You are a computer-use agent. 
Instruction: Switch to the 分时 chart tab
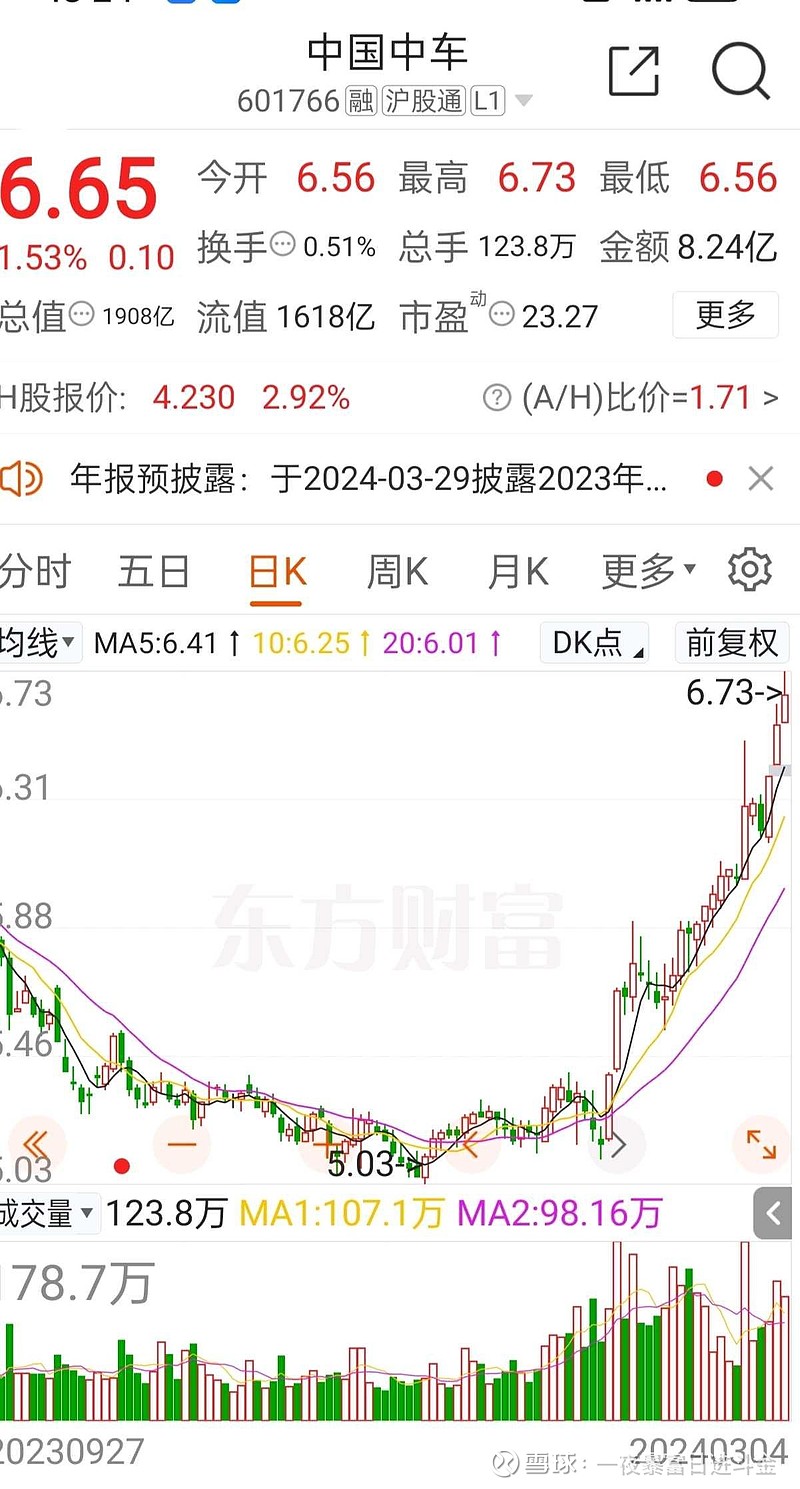tap(36, 572)
